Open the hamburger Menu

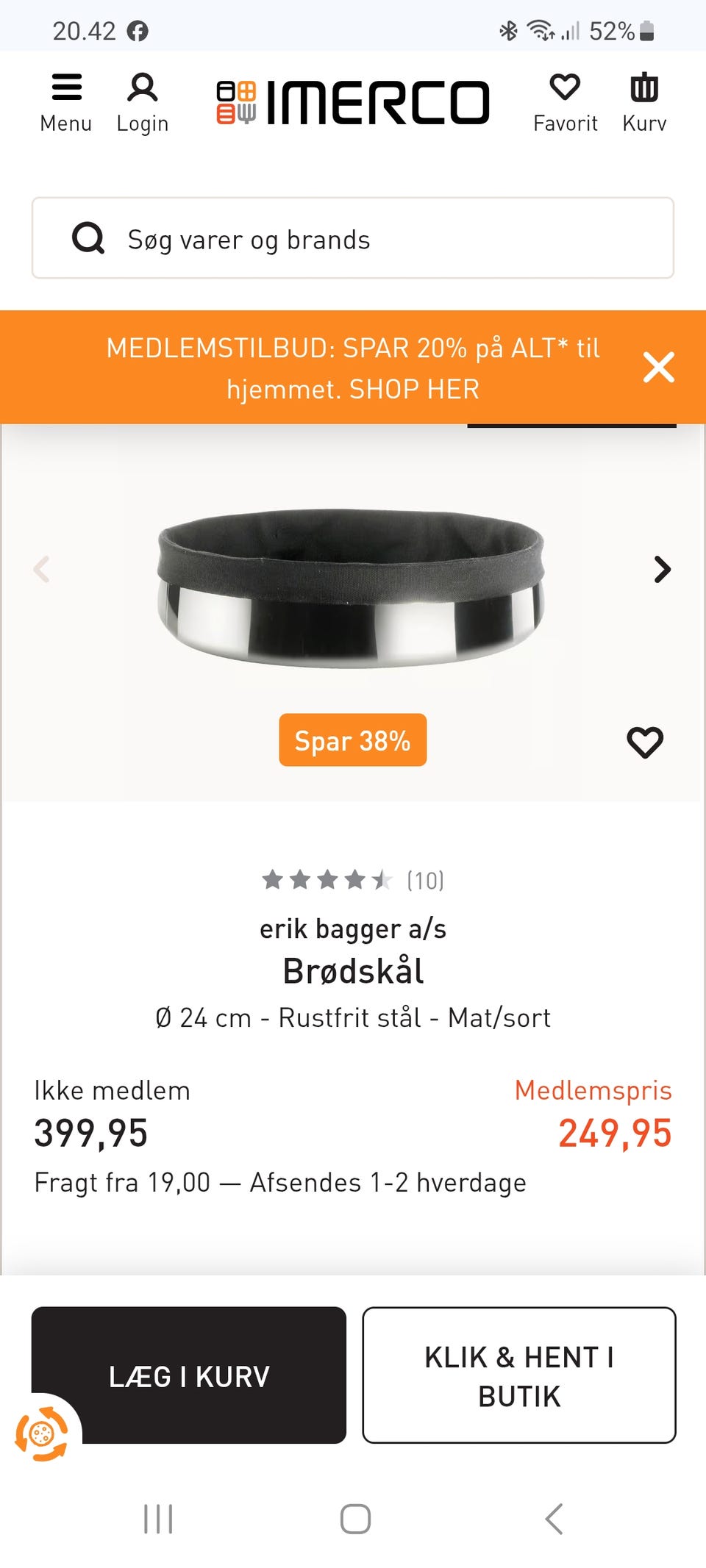tap(67, 99)
